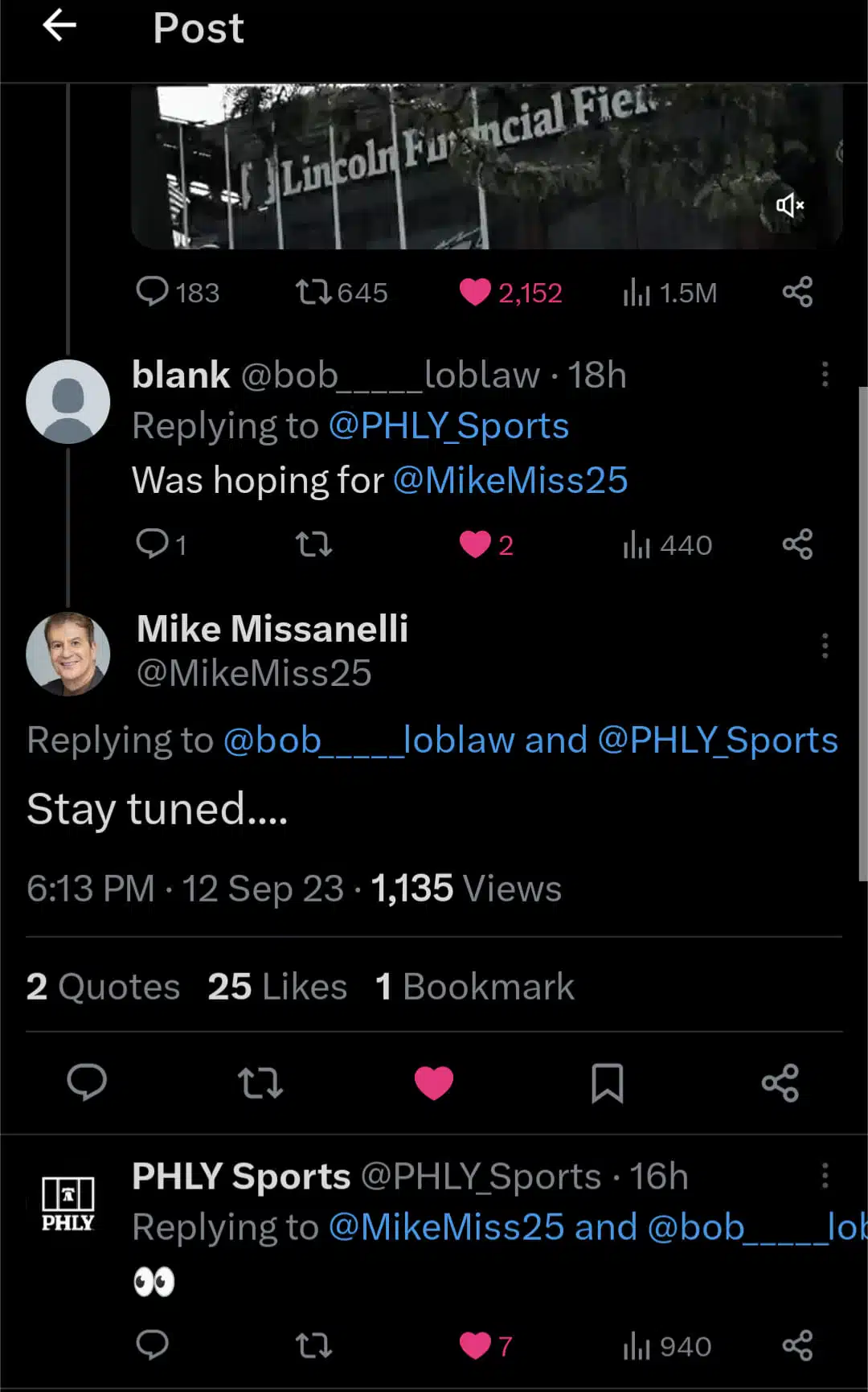Open the options menu on Mike Missanelli's post
Image resolution: width=868 pixels, height=1392 pixels.
(x=825, y=646)
